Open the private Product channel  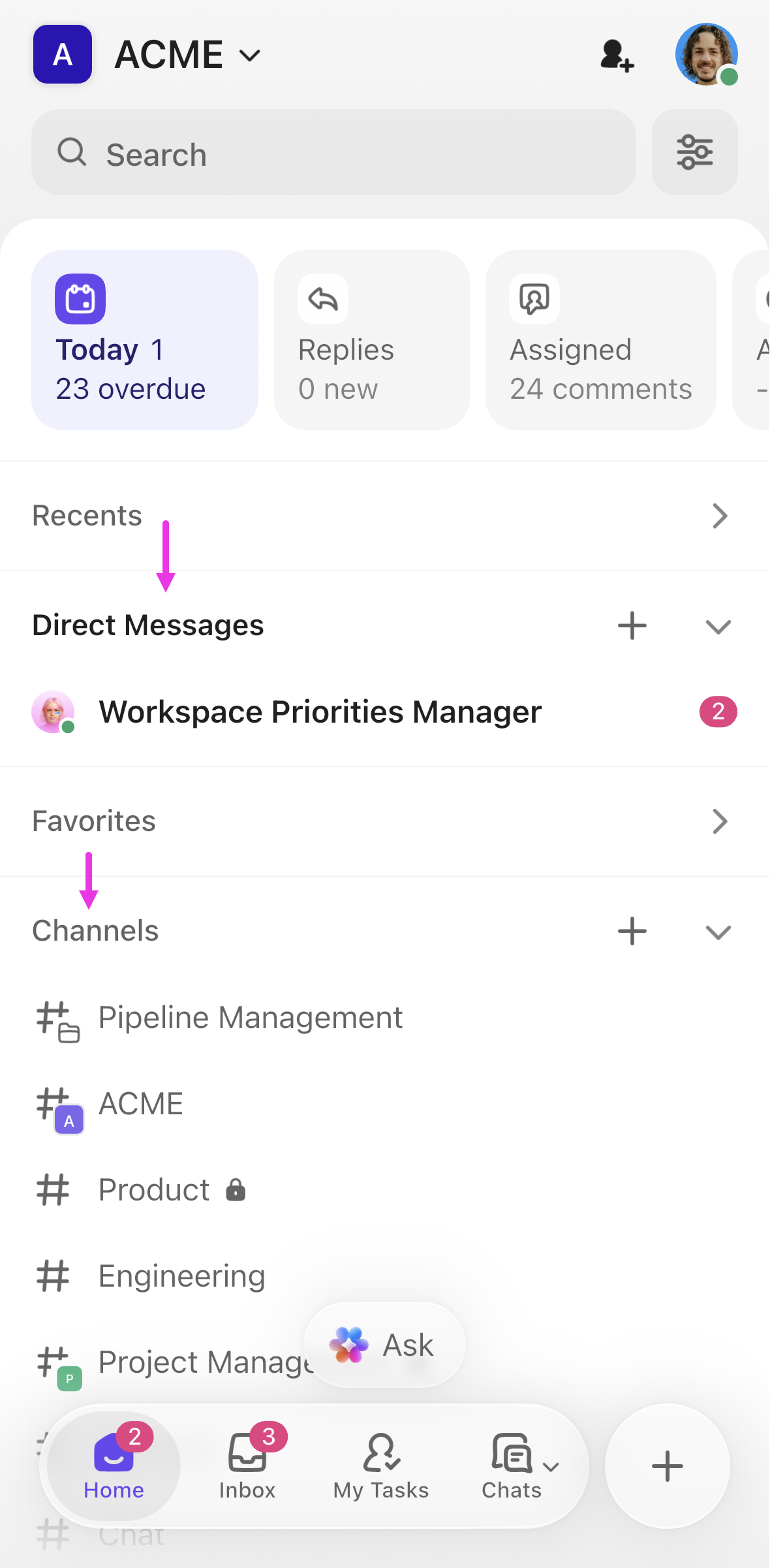(154, 1189)
